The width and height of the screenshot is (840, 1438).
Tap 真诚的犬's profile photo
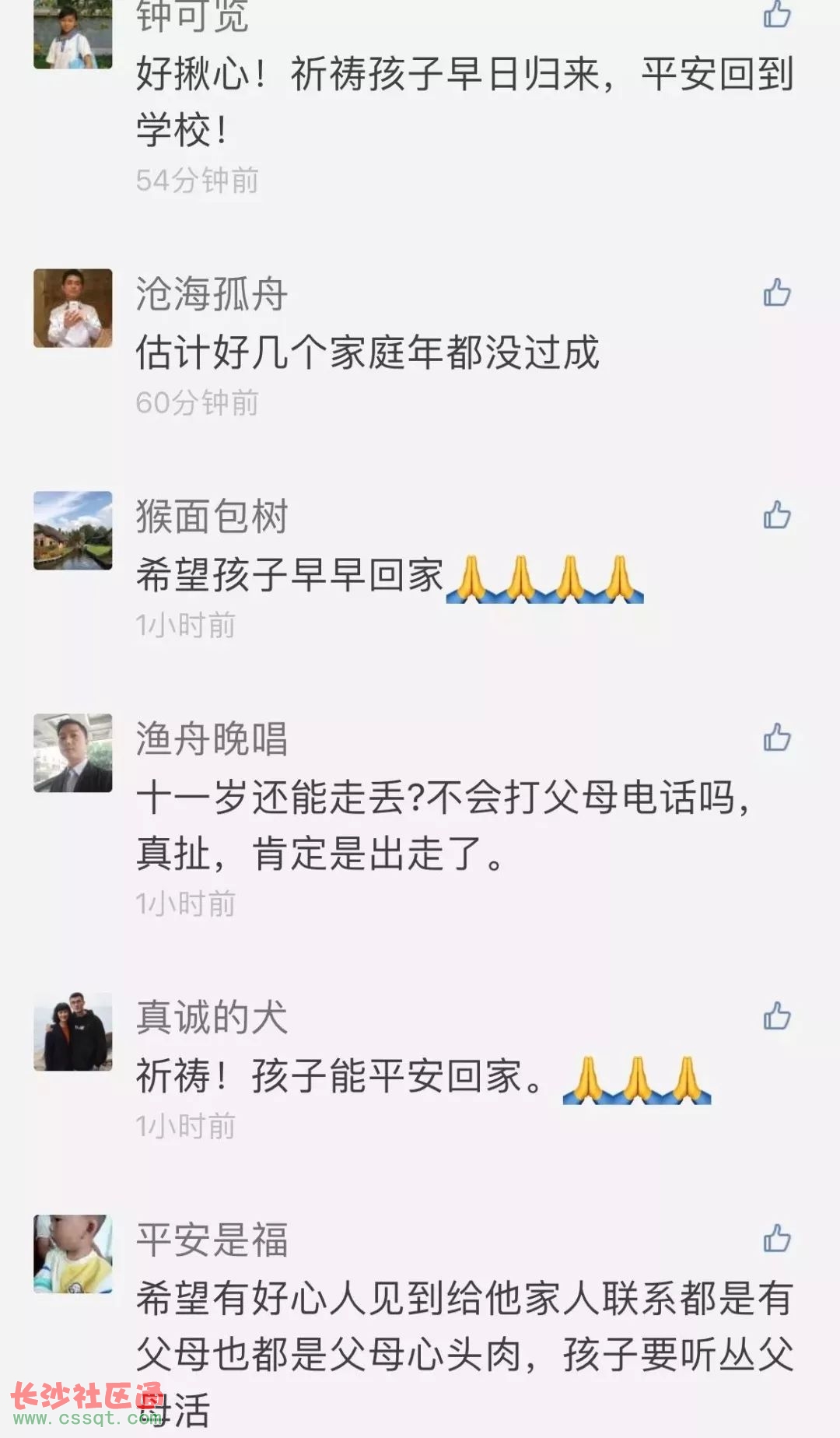pos(73,1032)
